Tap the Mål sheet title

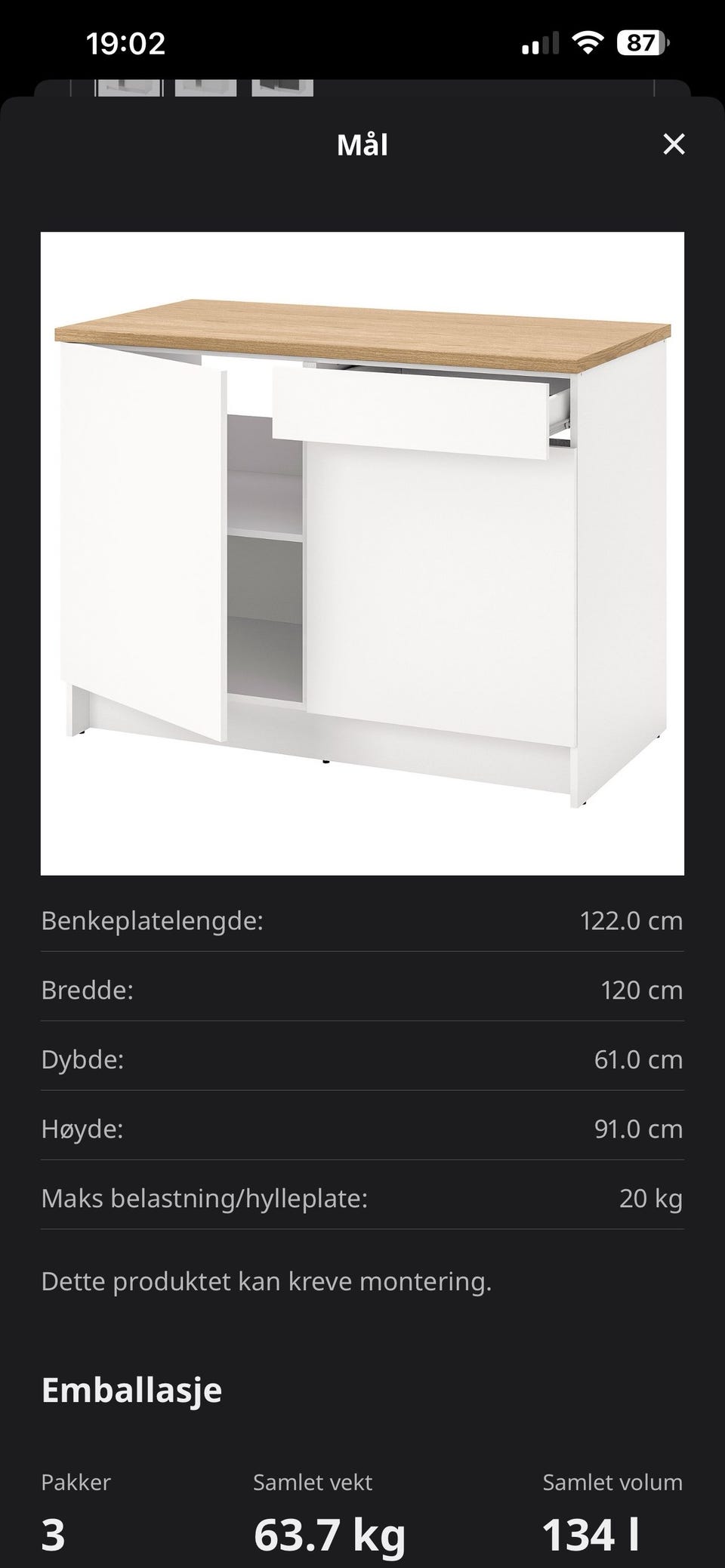click(x=362, y=145)
